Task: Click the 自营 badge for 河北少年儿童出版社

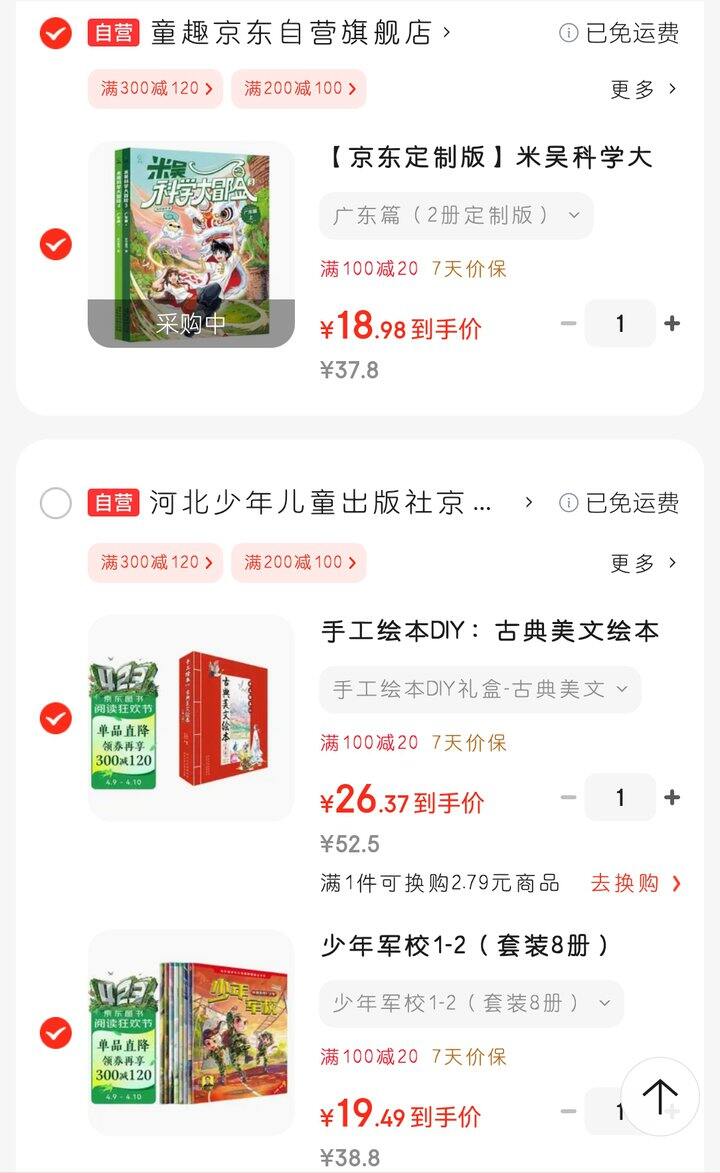Action: coord(114,503)
